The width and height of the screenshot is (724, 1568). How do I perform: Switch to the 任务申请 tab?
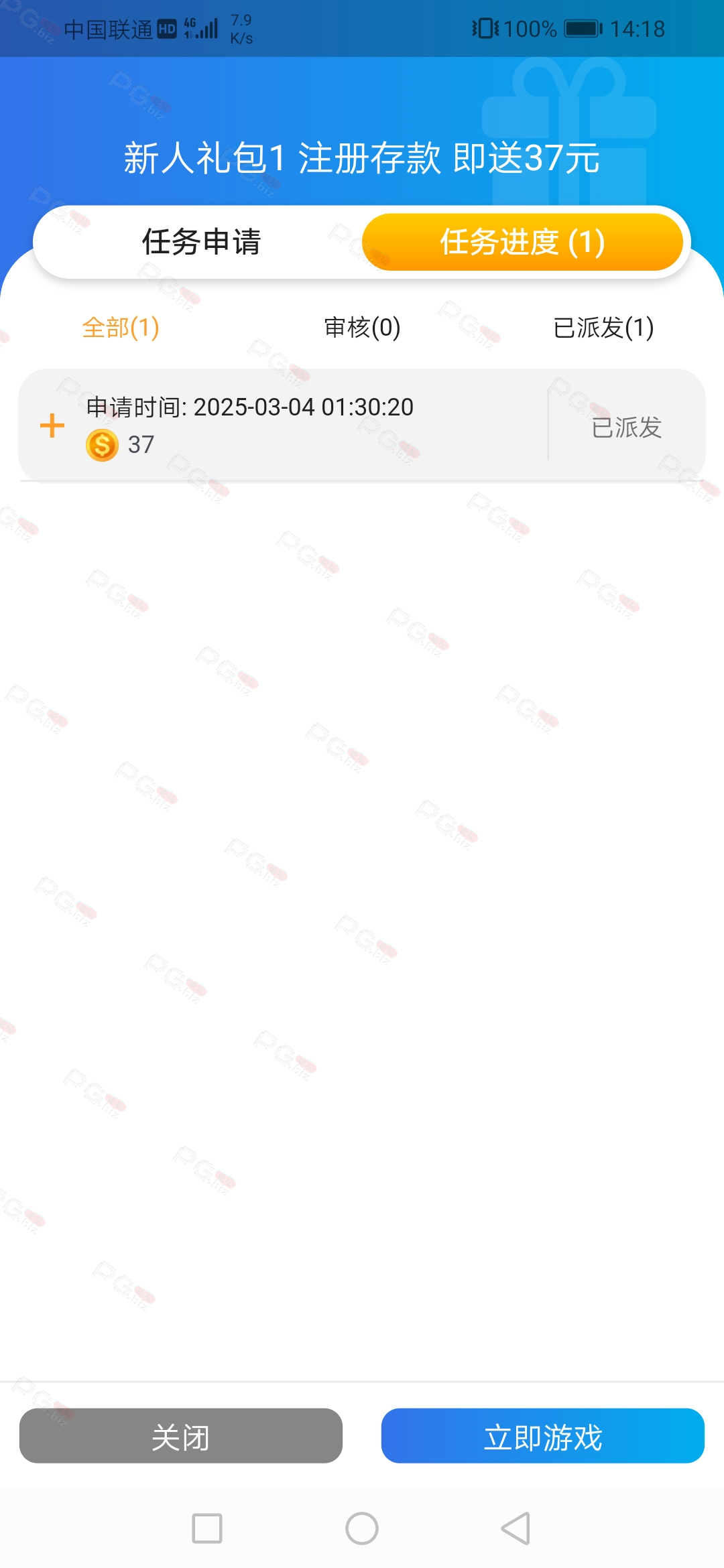click(201, 242)
